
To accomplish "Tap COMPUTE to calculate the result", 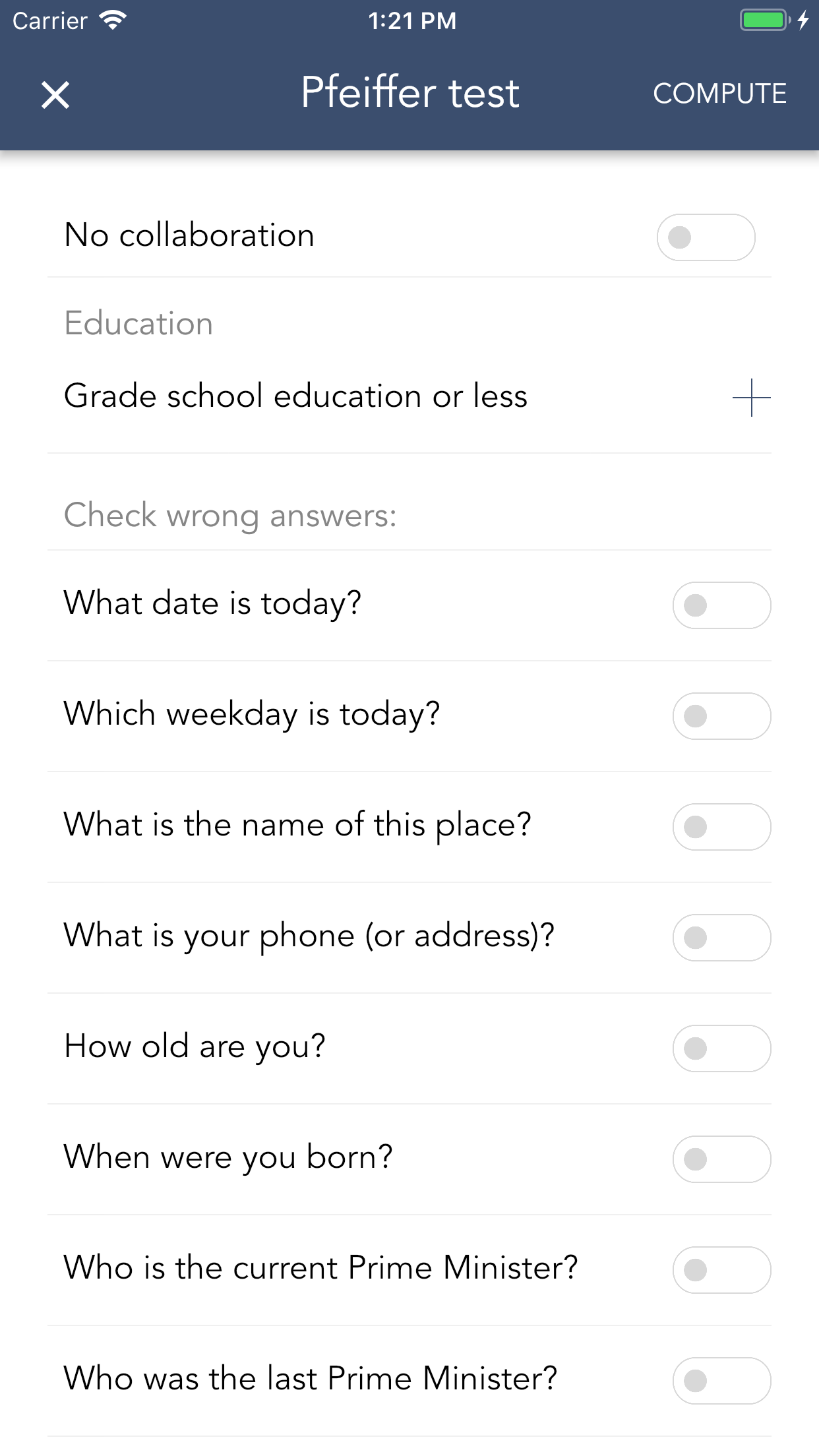I will (x=719, y=94).
